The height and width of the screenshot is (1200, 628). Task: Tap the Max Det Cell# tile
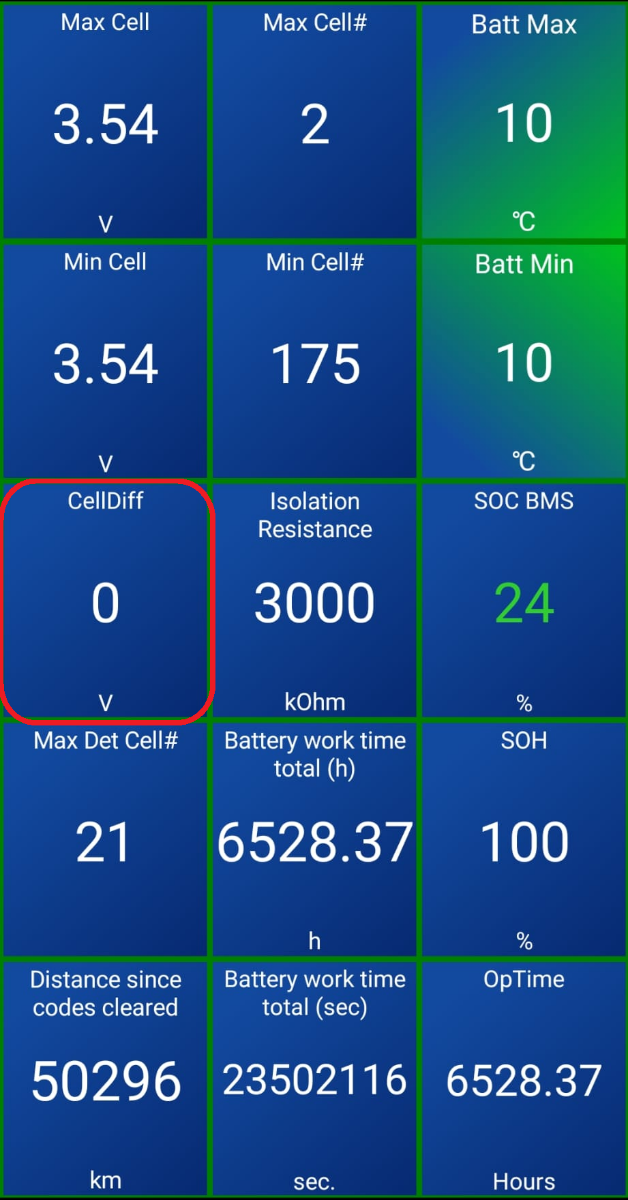point(105,840)
